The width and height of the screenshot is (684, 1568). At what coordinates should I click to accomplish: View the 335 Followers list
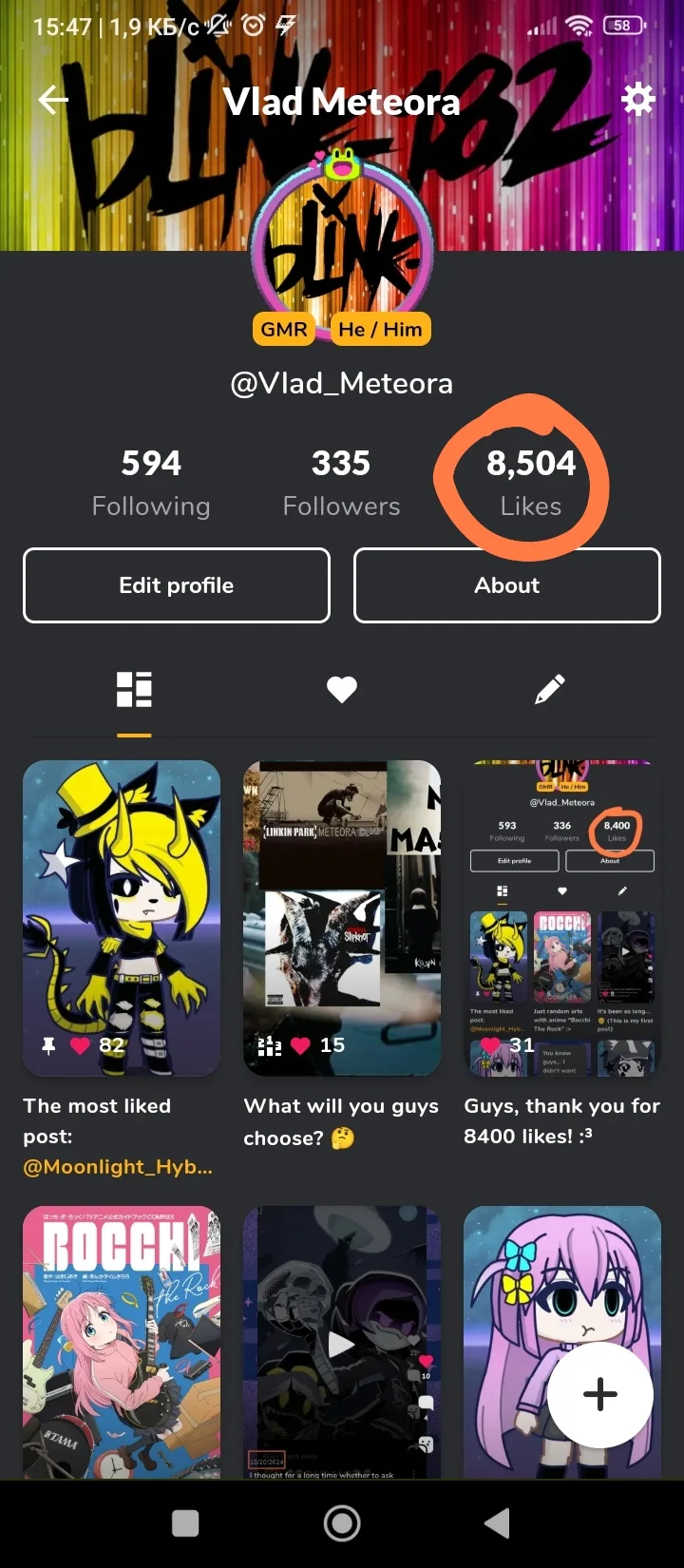point(341,482)
